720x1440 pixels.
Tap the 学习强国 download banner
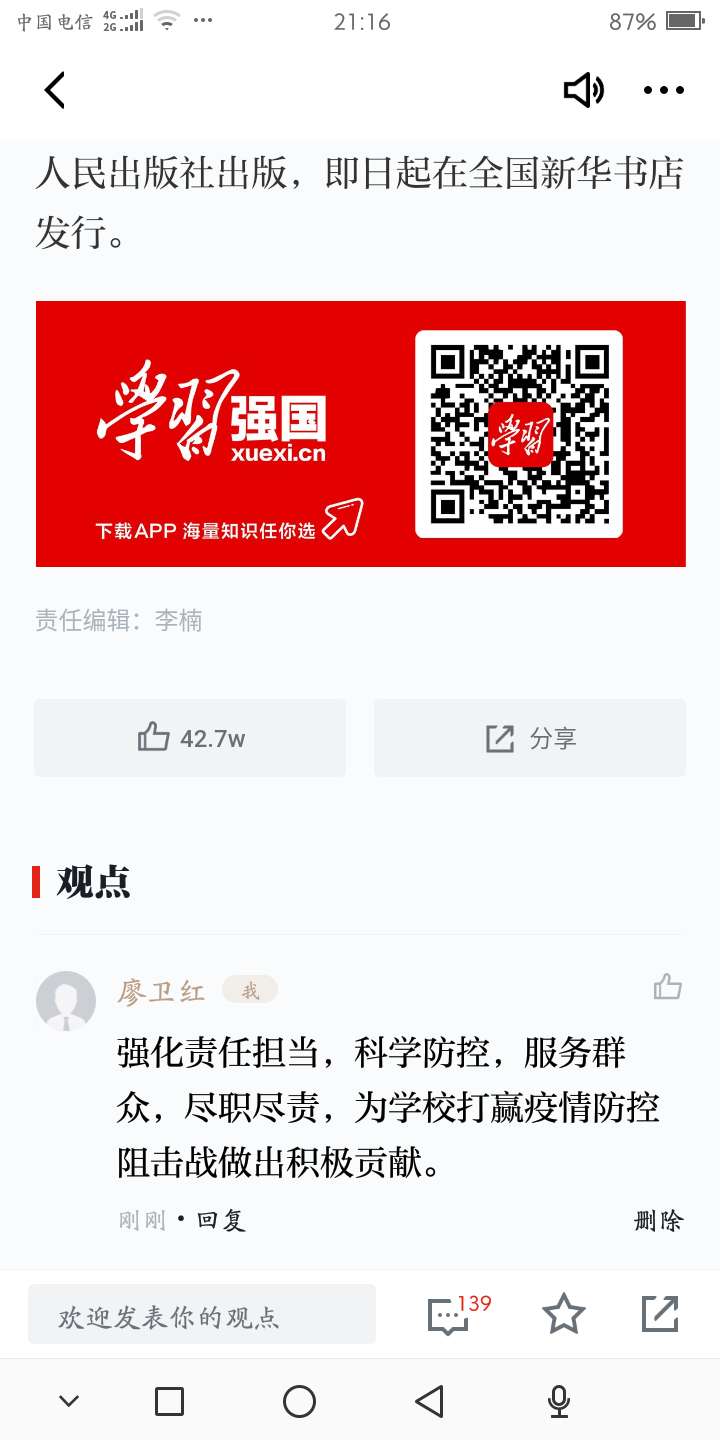pos(360,433)
